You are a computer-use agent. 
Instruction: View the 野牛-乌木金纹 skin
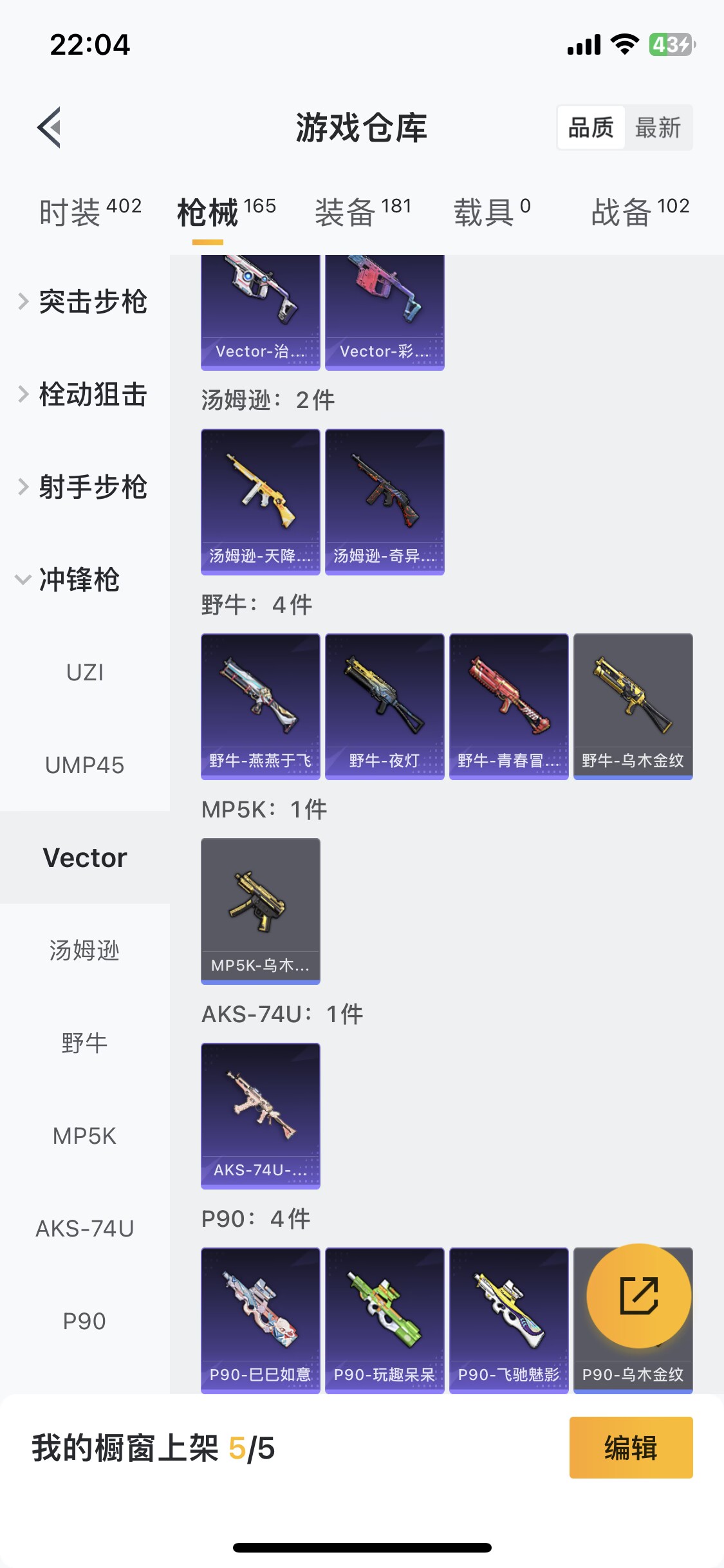[633, 706]
